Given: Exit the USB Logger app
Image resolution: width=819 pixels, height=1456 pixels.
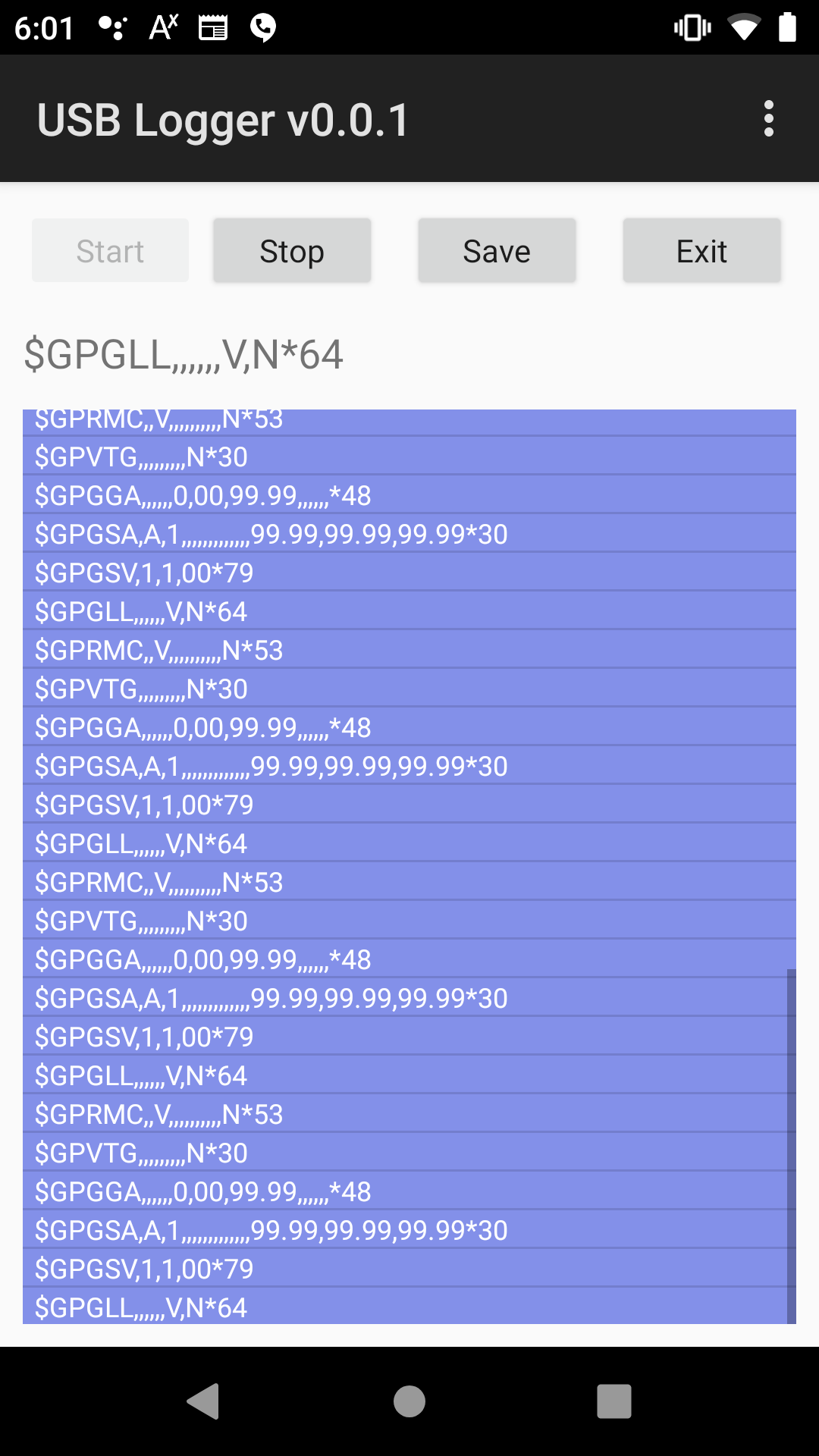Looking at the screenshot, I should click(x=701, y=251).
